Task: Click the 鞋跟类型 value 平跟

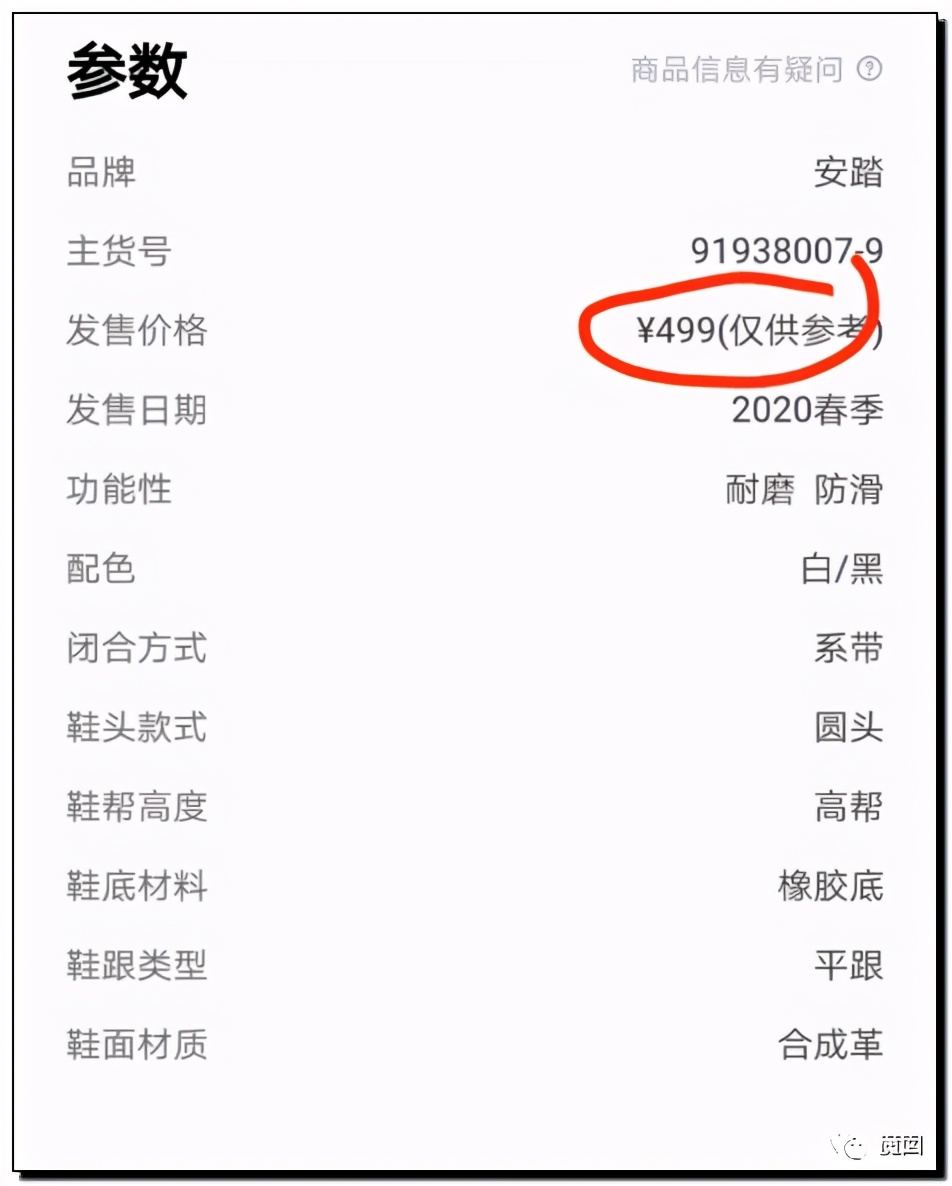Action: coord(848,966)
